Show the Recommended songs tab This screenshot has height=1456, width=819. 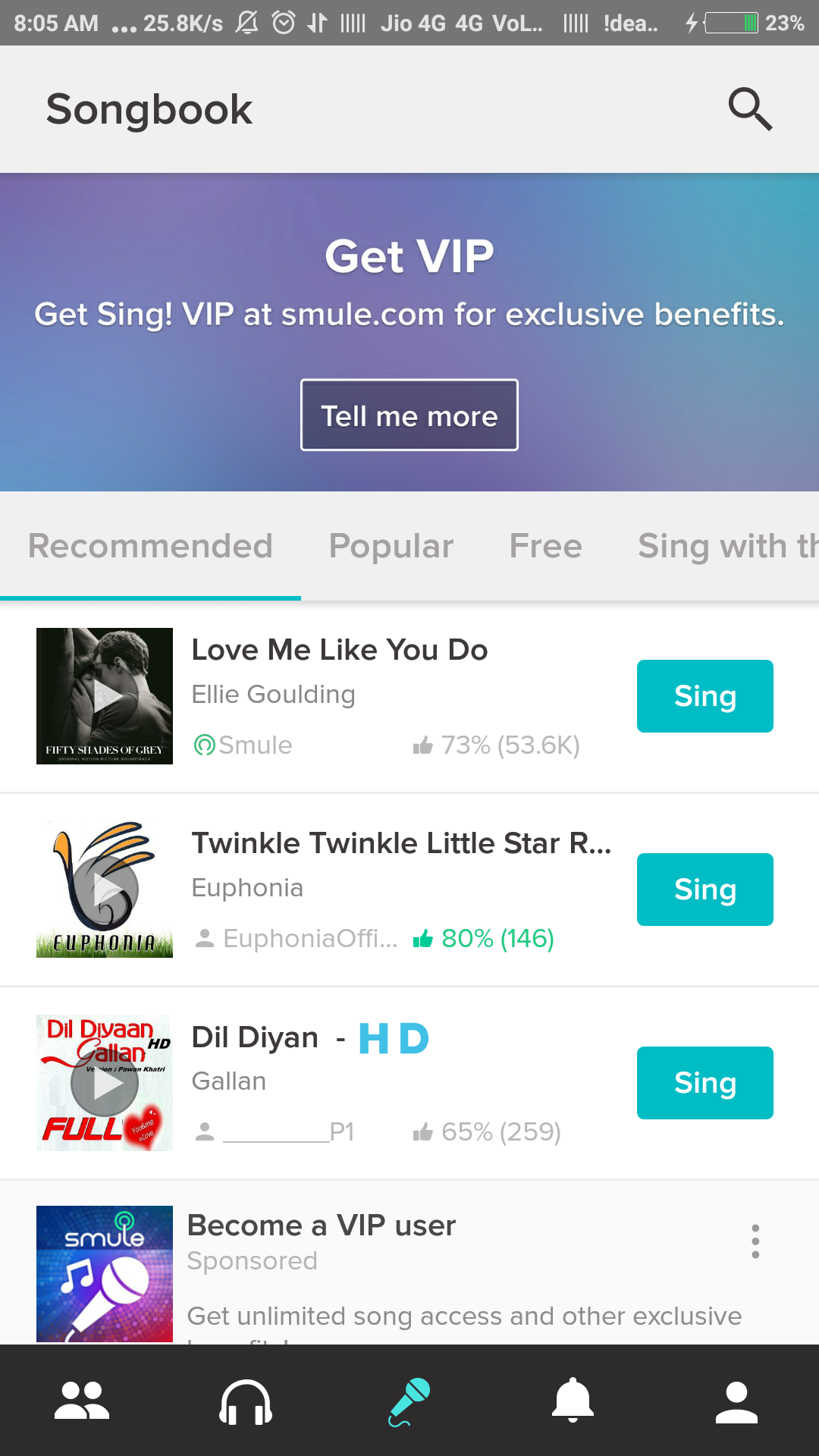point(150,546)
